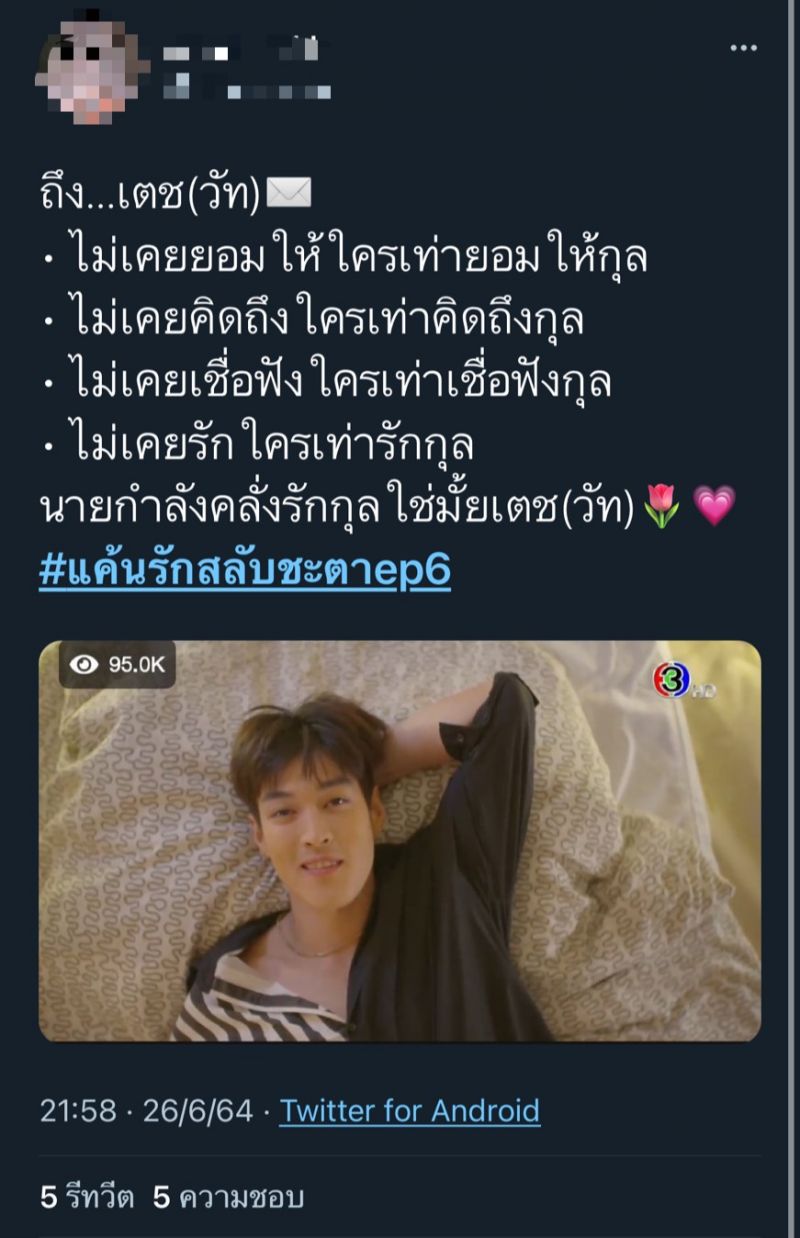The height and width of the screenshot is (1238, 800).
Task: Open the pixelated profile avatar of the author
Action: tap(90, 67)
